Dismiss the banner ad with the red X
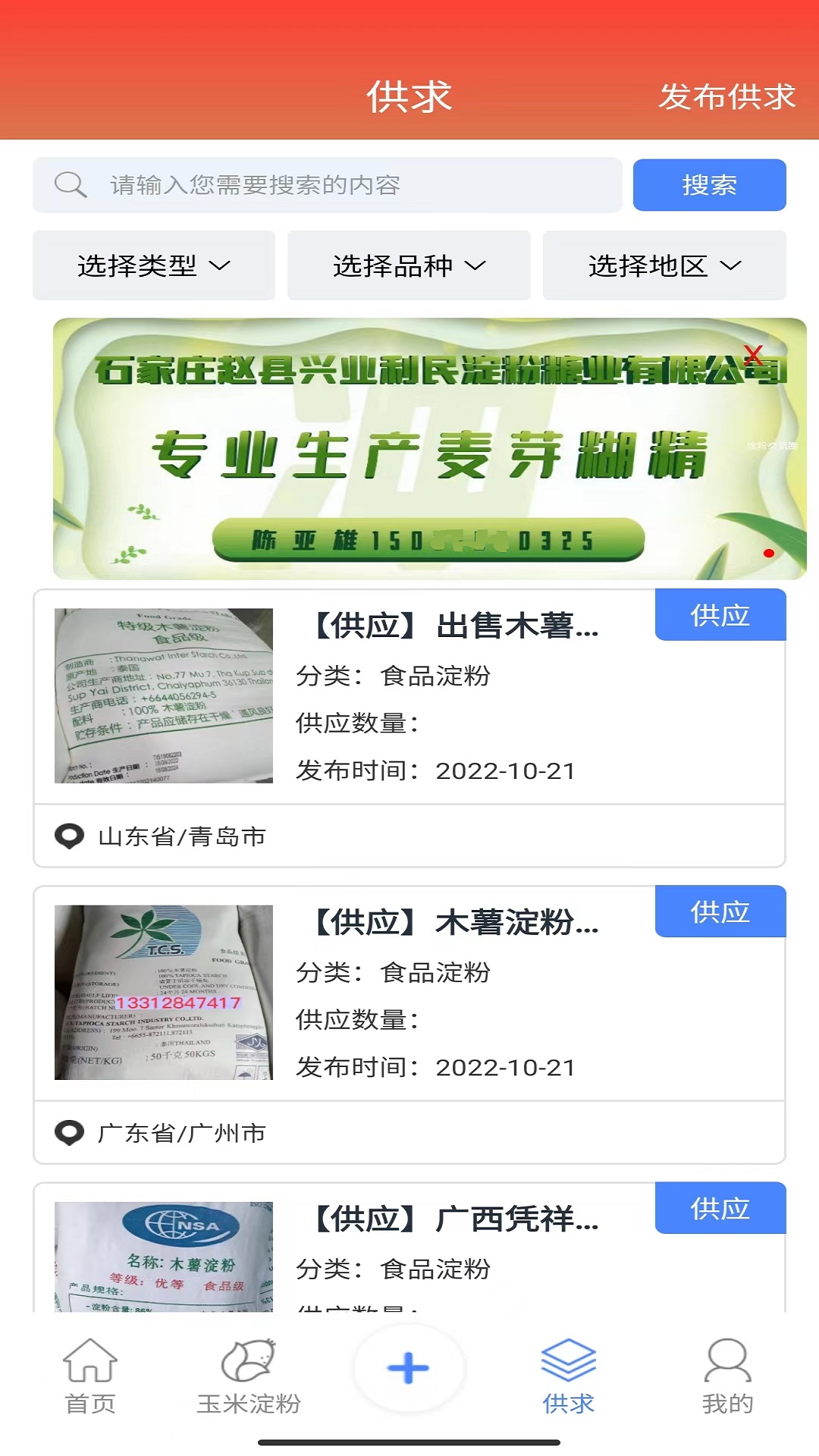819x1456 pixels. pyautogui.click(x=752, y=354)
